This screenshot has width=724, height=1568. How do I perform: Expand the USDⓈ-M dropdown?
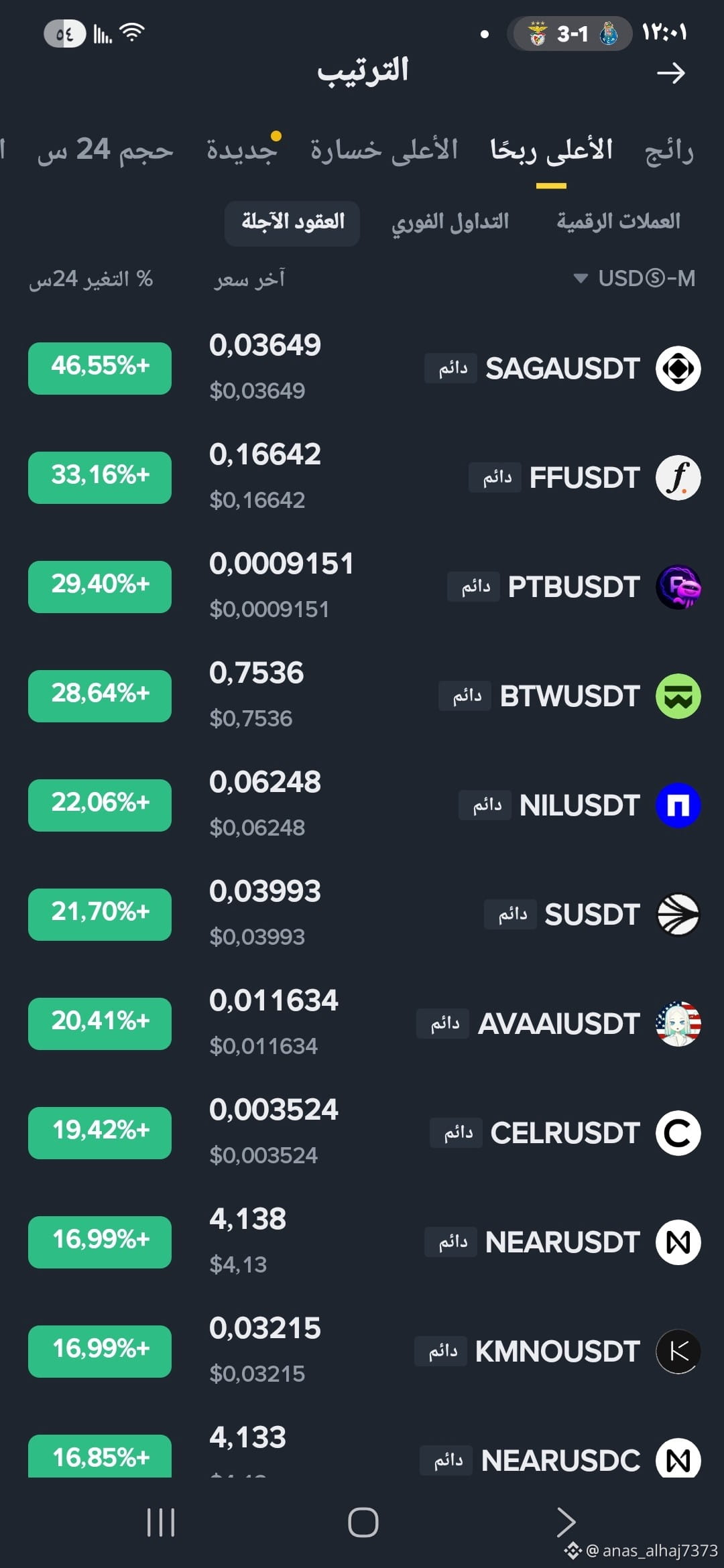click(x=634, y=278)
